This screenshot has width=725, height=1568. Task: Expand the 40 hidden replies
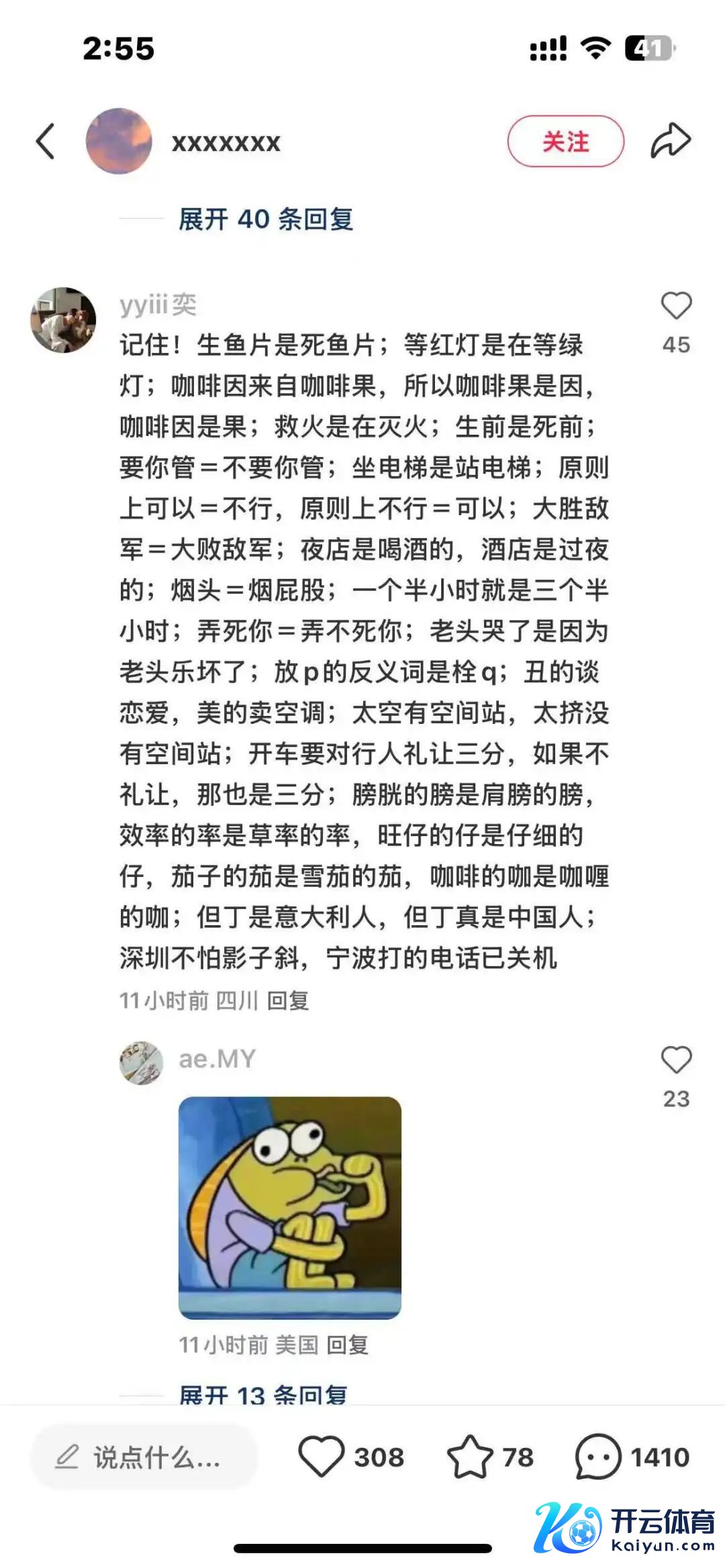tap(265, 219)
